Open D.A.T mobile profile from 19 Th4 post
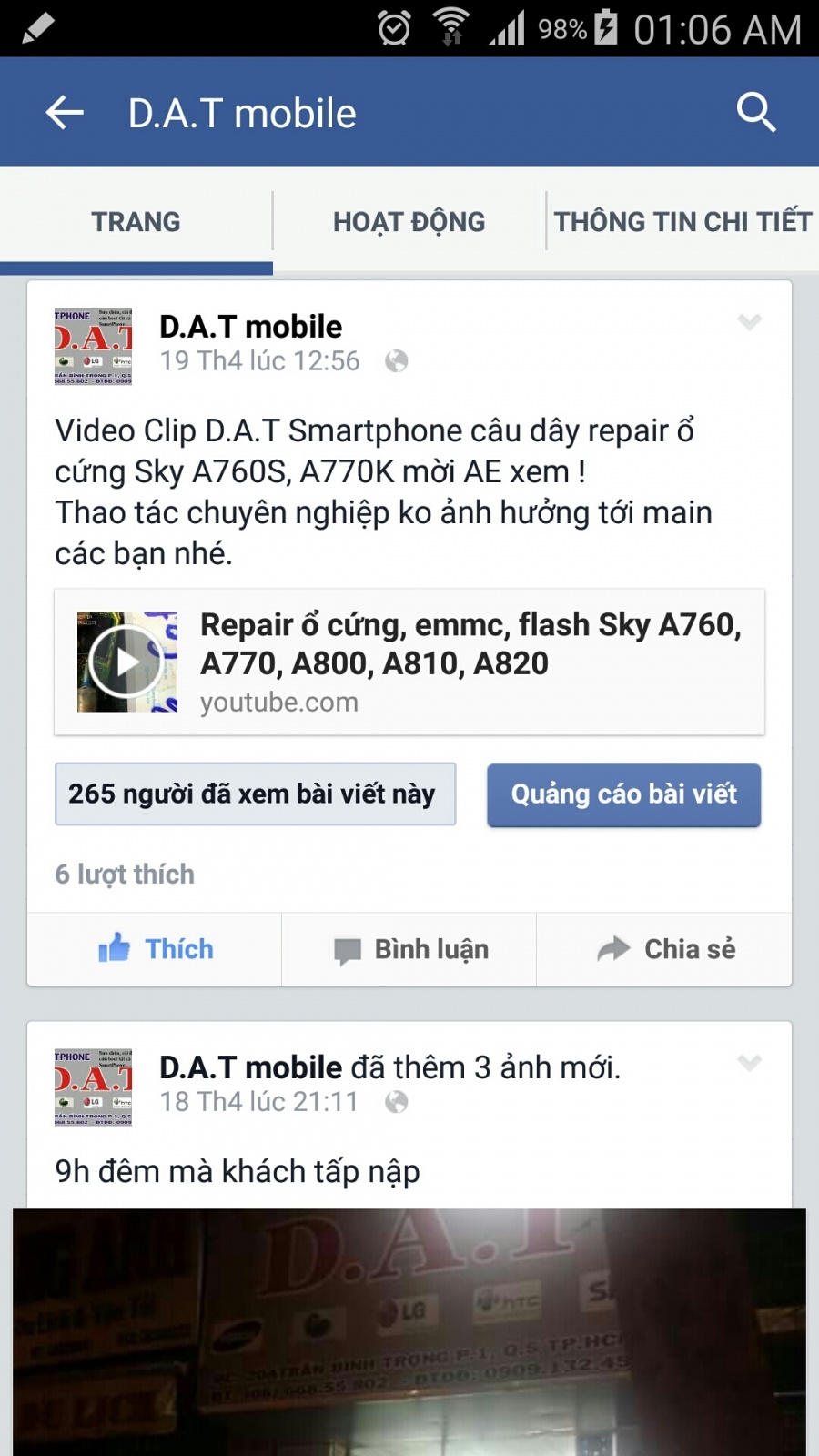The width and height of the screenshot is (819, 1456). coord(250,327)
